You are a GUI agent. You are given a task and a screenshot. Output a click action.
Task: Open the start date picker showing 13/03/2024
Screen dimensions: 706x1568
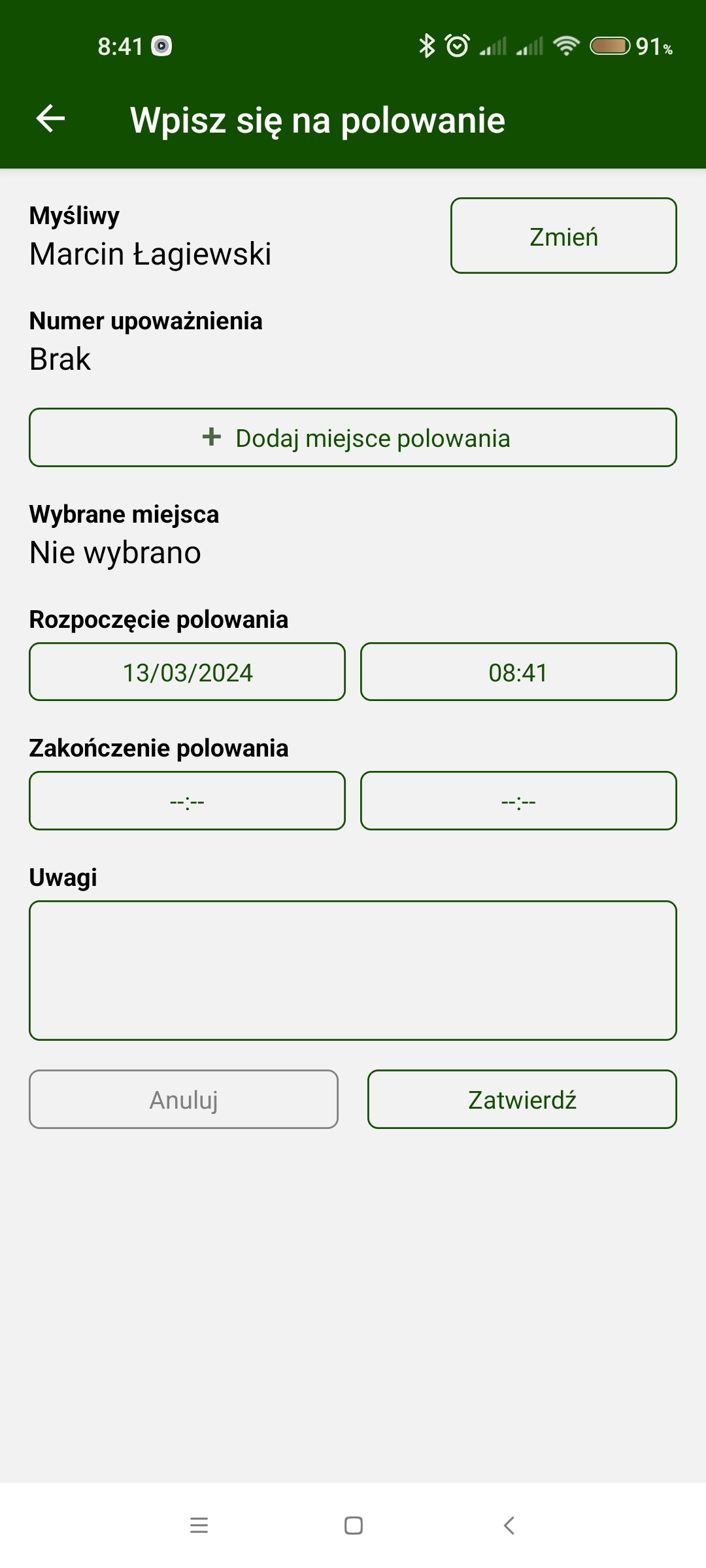(187, 672)
